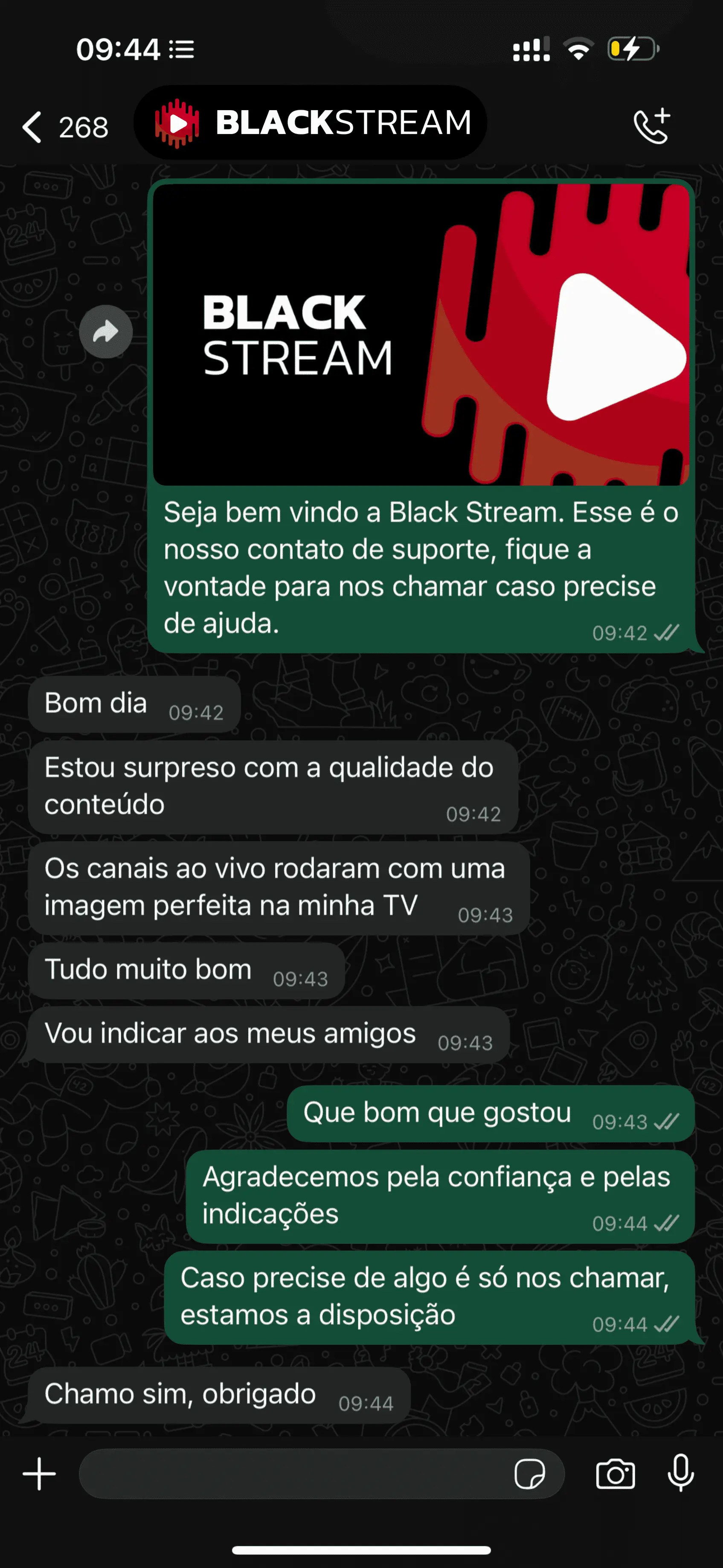Open the attachment plus menu
Image resolution: width=723 pixels, height=1568 pixels.
point(40,1474)
